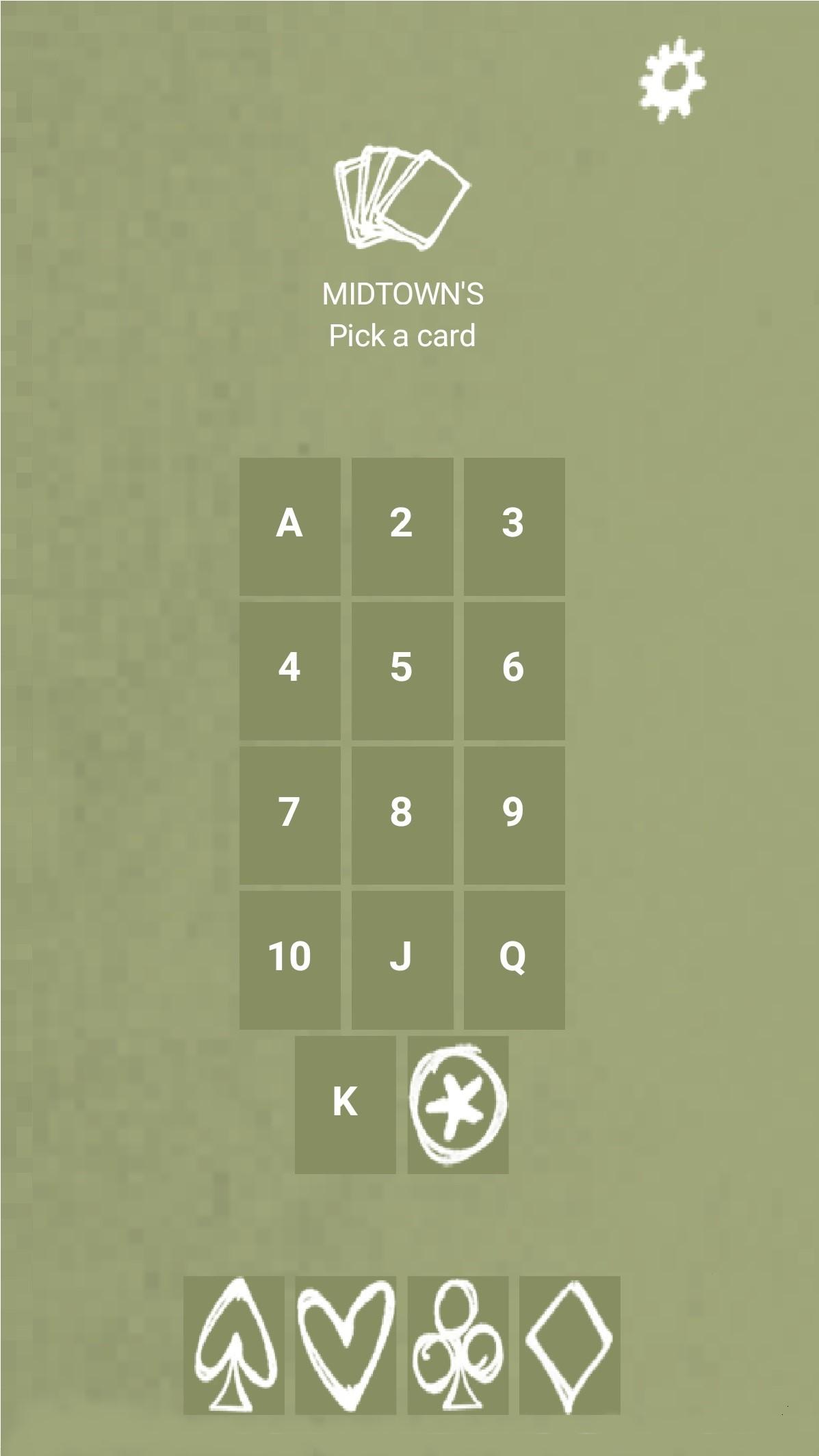Viewport: 819px width, 1456px height.
Task: Select the Queen card value
Action: pyautogui.click(x=514, y=959)
